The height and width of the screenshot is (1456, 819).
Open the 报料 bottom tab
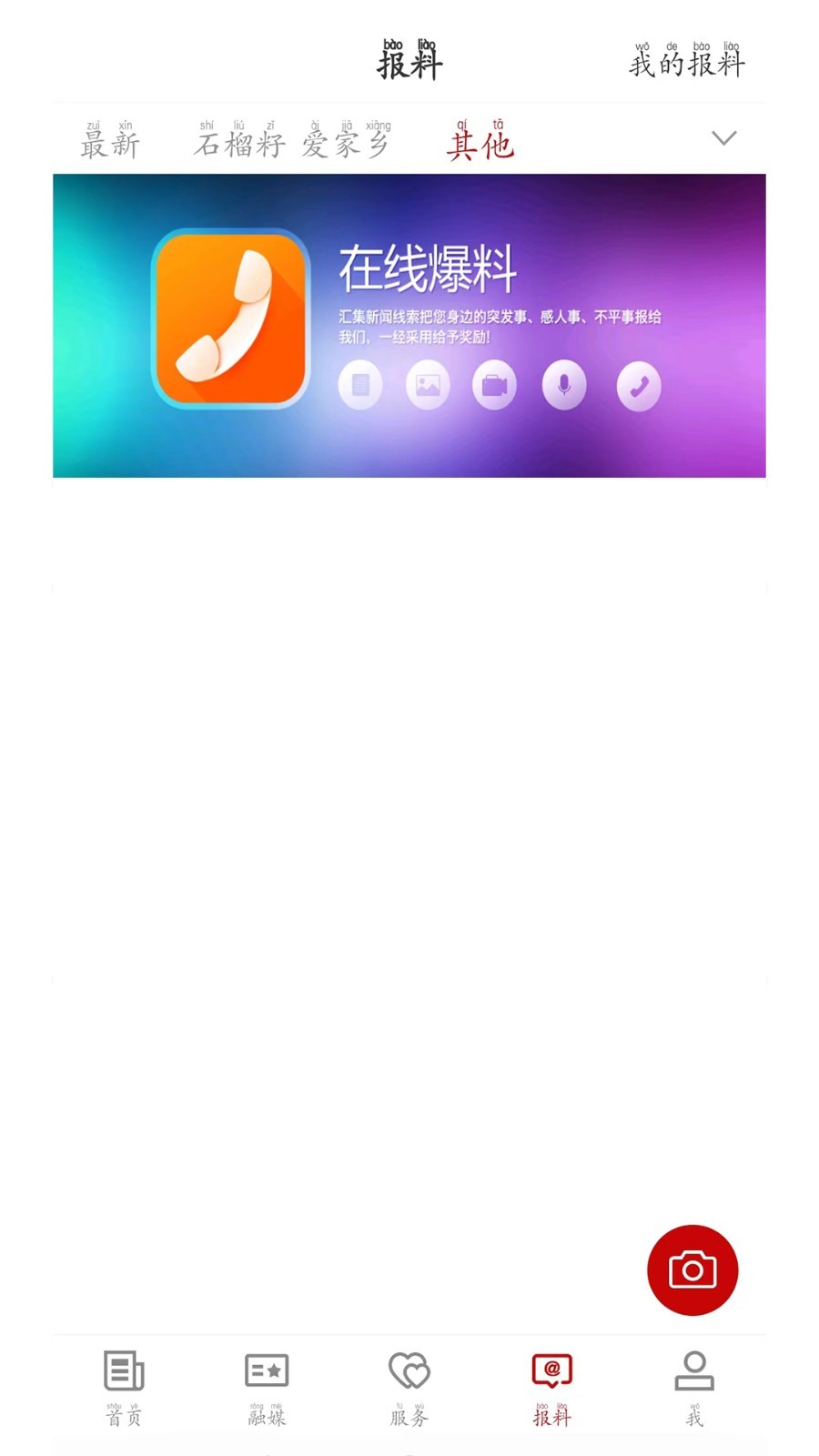click(551, 1387)
